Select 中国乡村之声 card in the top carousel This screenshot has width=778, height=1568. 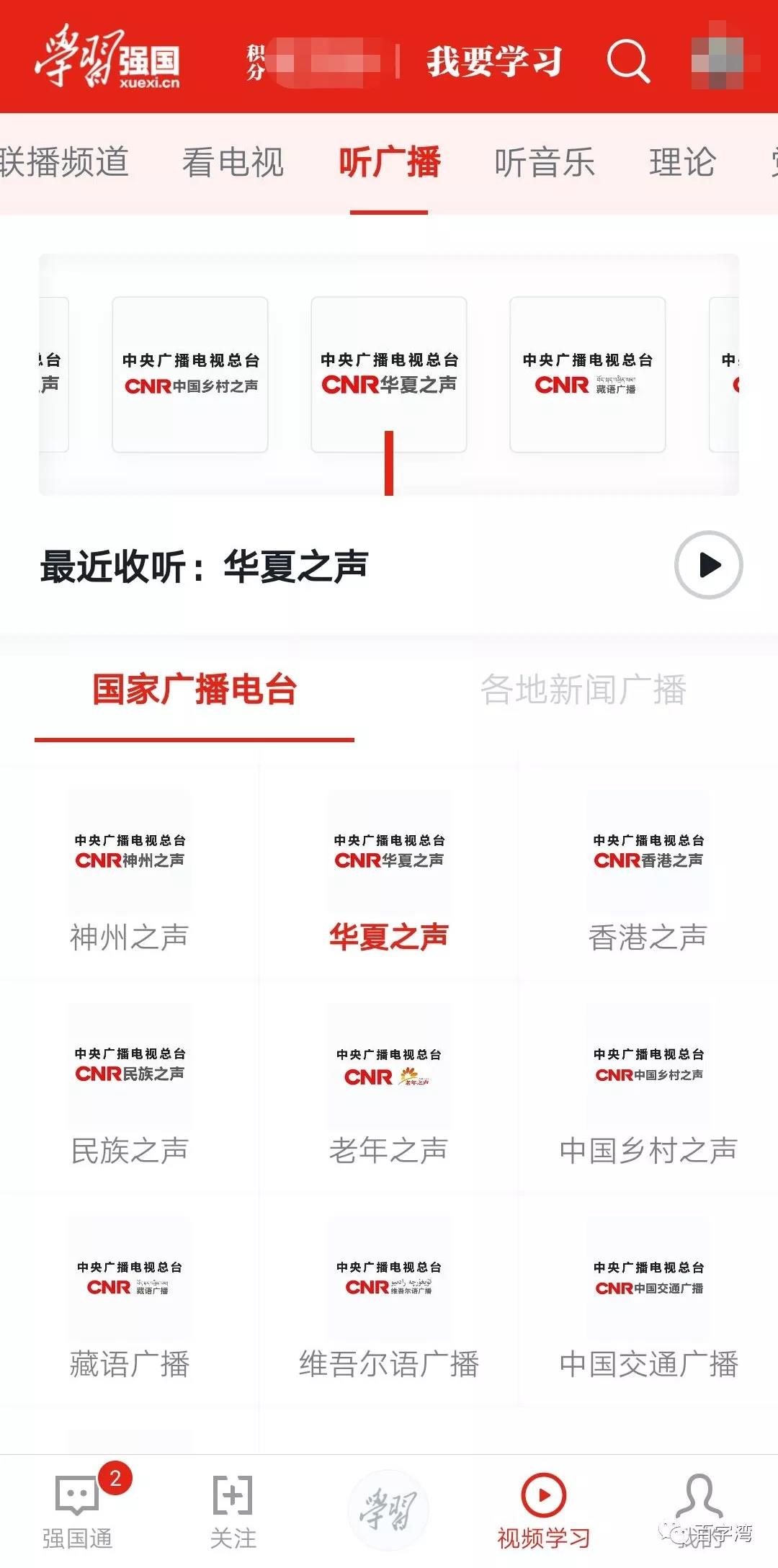190,375
